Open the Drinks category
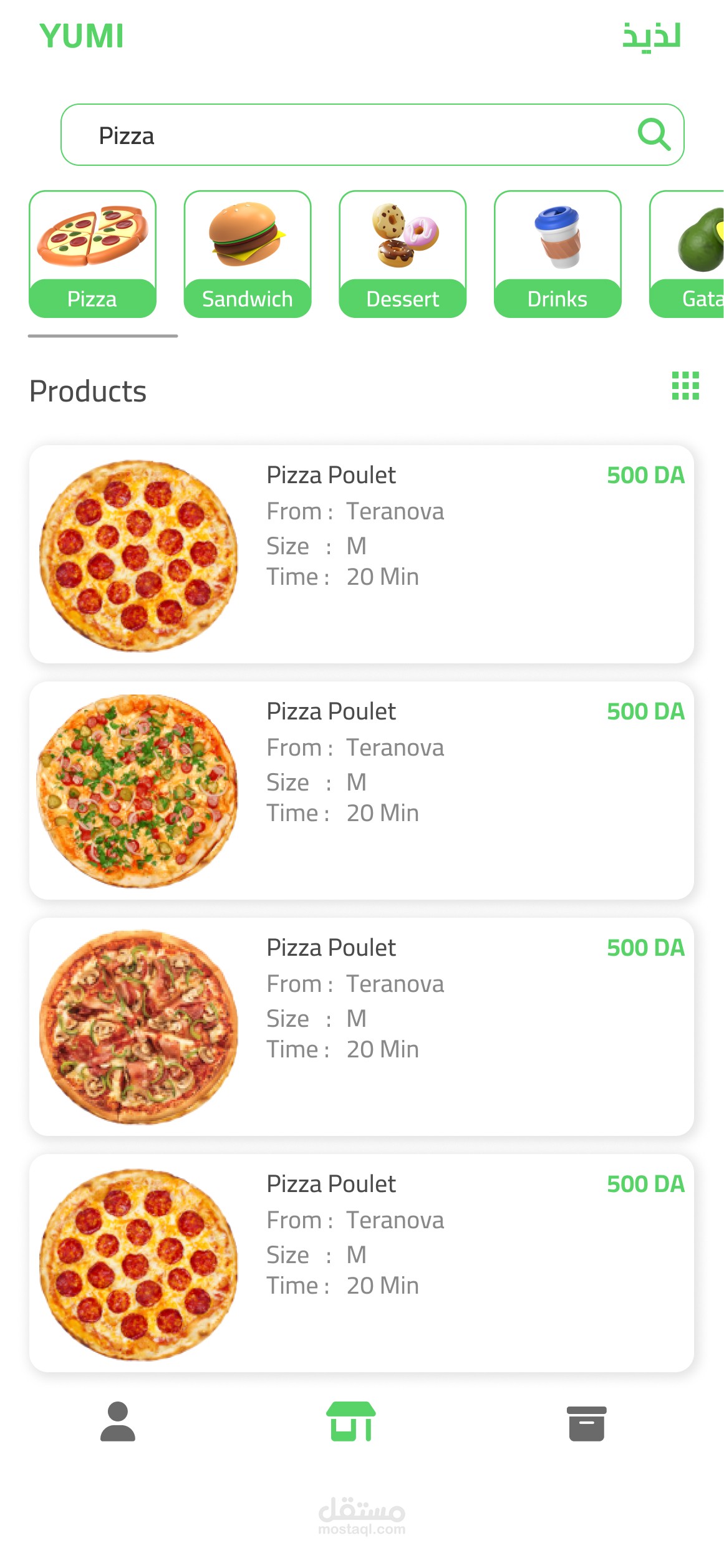Viewport: 724px width, 1568px height. coord(557,254)
